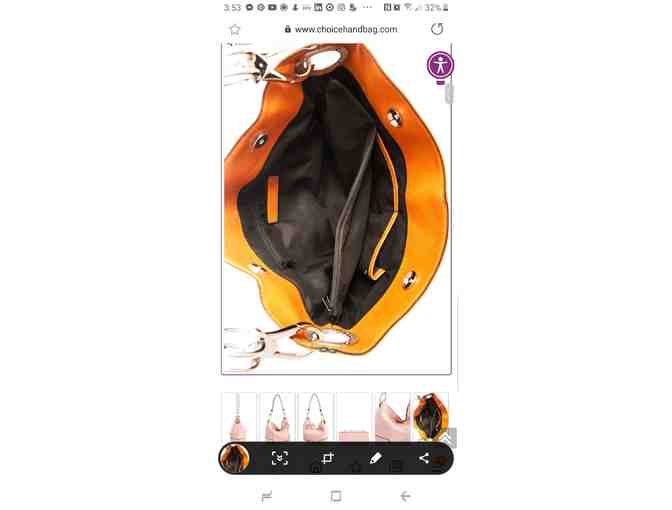672x510 pixels.
Task: Start scroll capture of the screenshot
Action: click(x=280, y=458)
